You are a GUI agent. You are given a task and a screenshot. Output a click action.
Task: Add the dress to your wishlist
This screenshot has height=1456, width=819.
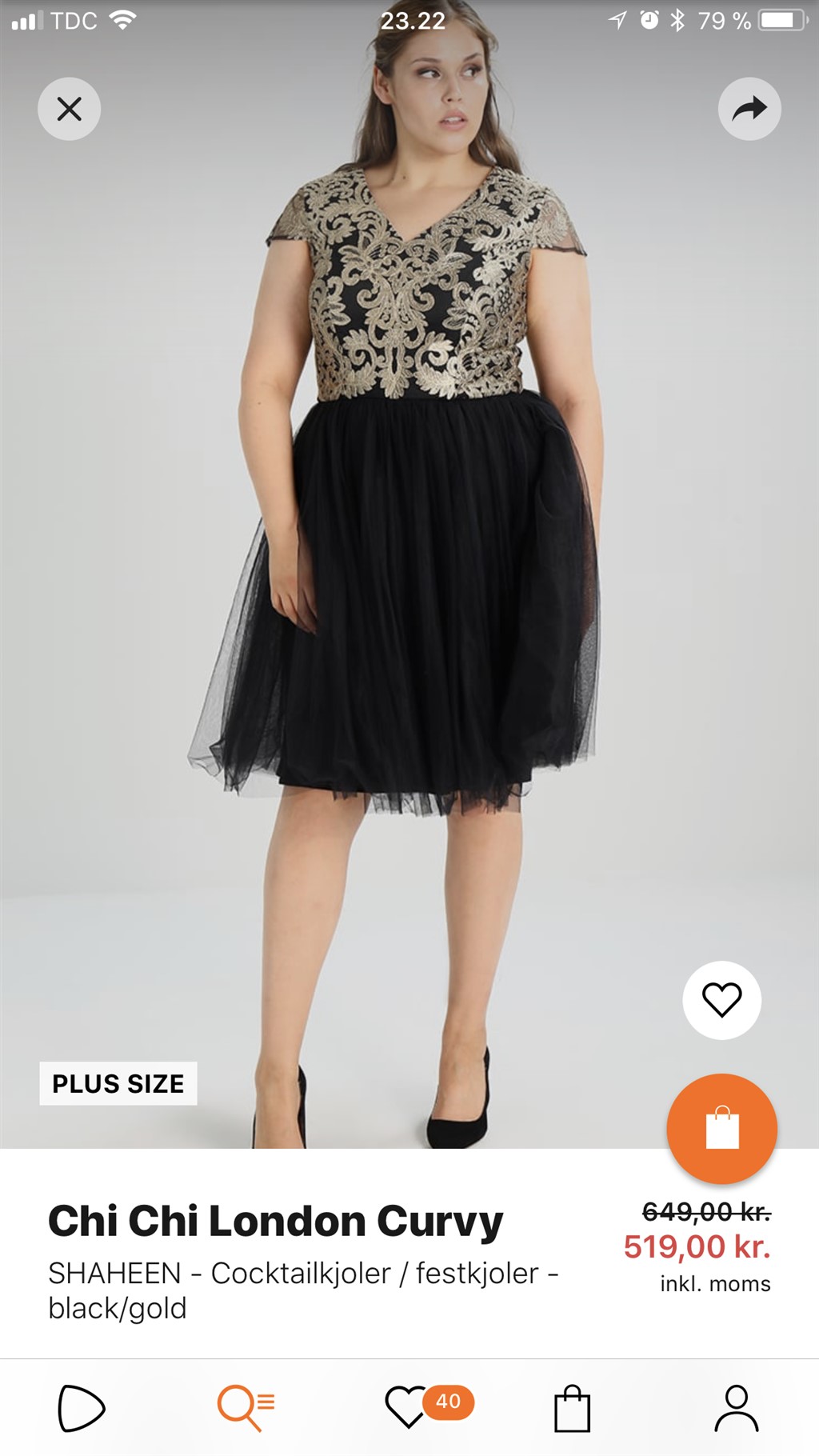click(x=721, y=1000)
